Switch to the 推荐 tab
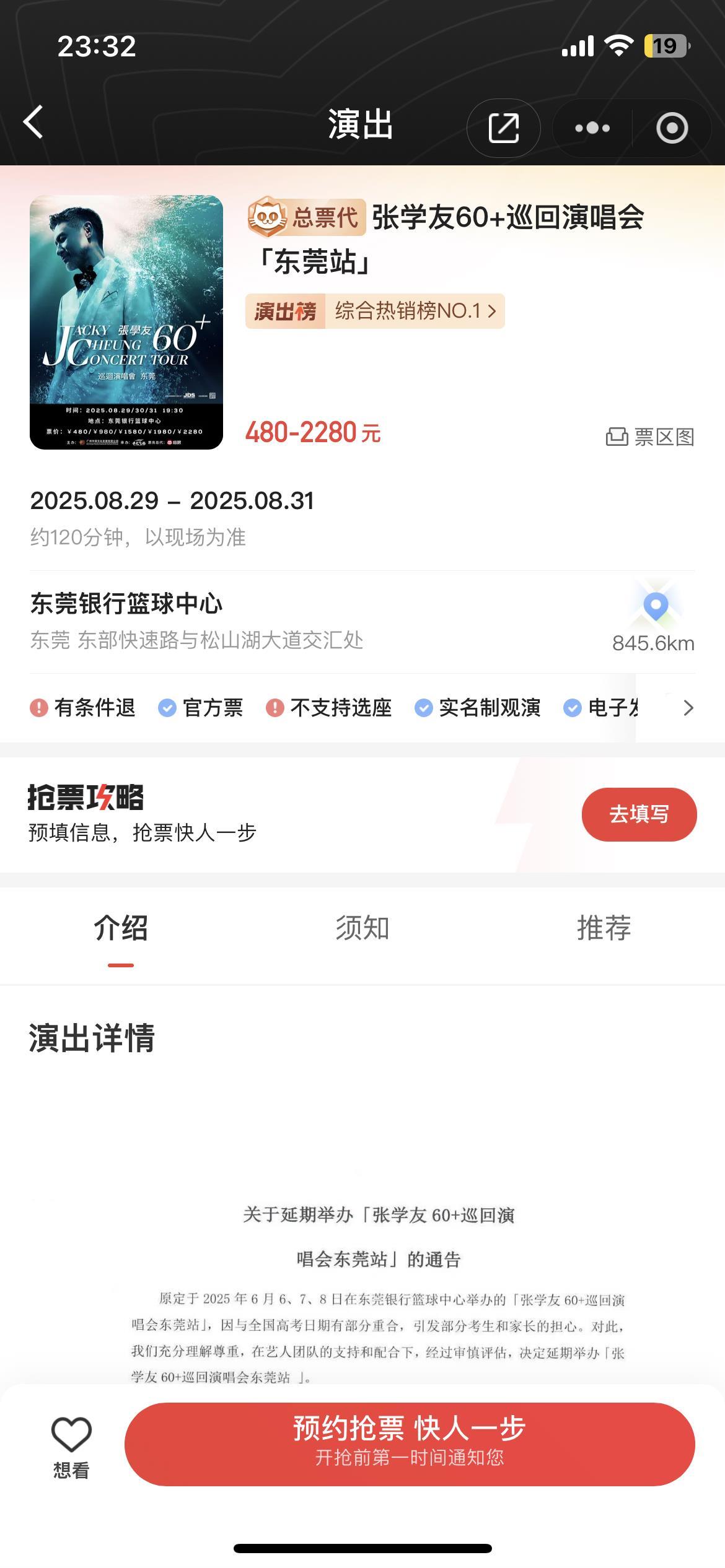The width and height of the screenshot is (725, 1568). (x=604, y=929)
